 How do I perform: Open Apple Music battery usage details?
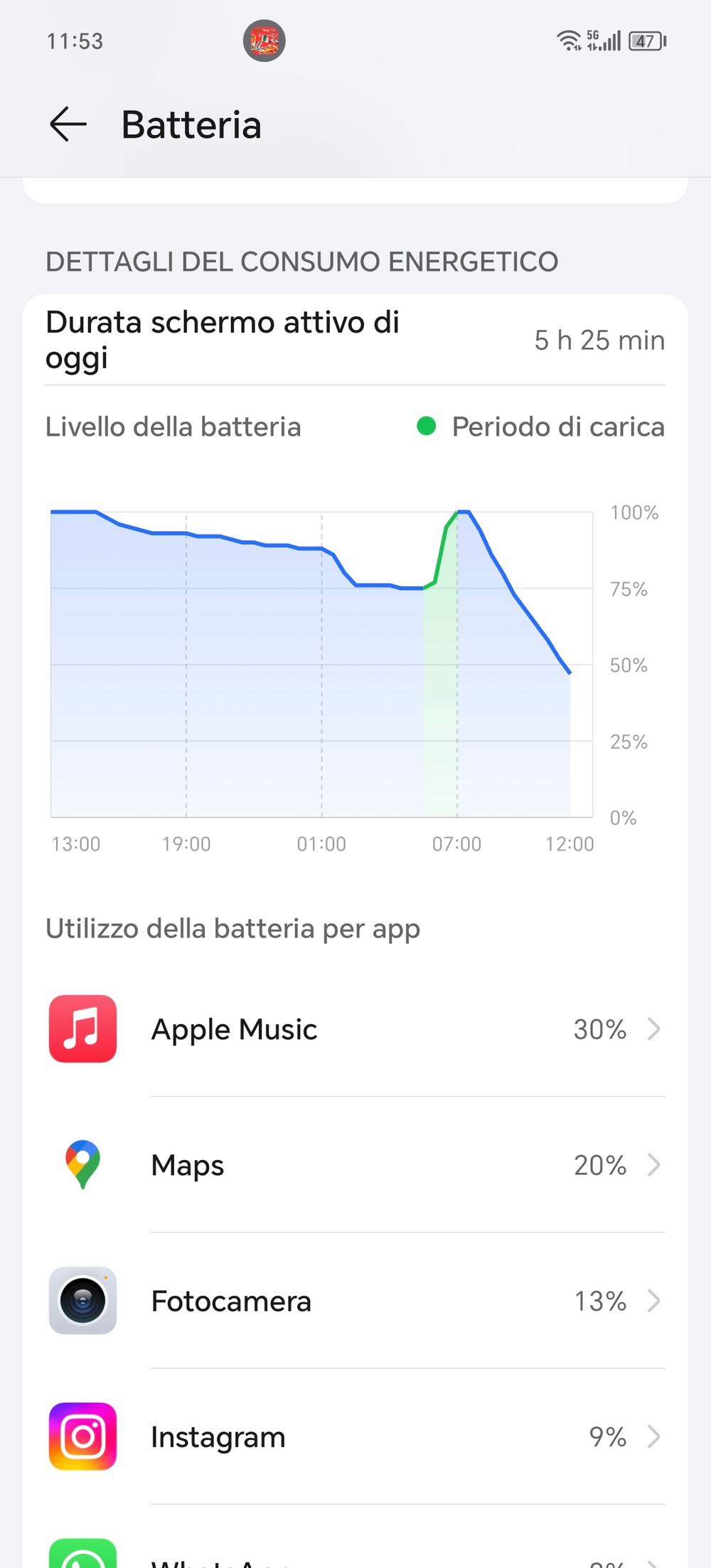355,1029
